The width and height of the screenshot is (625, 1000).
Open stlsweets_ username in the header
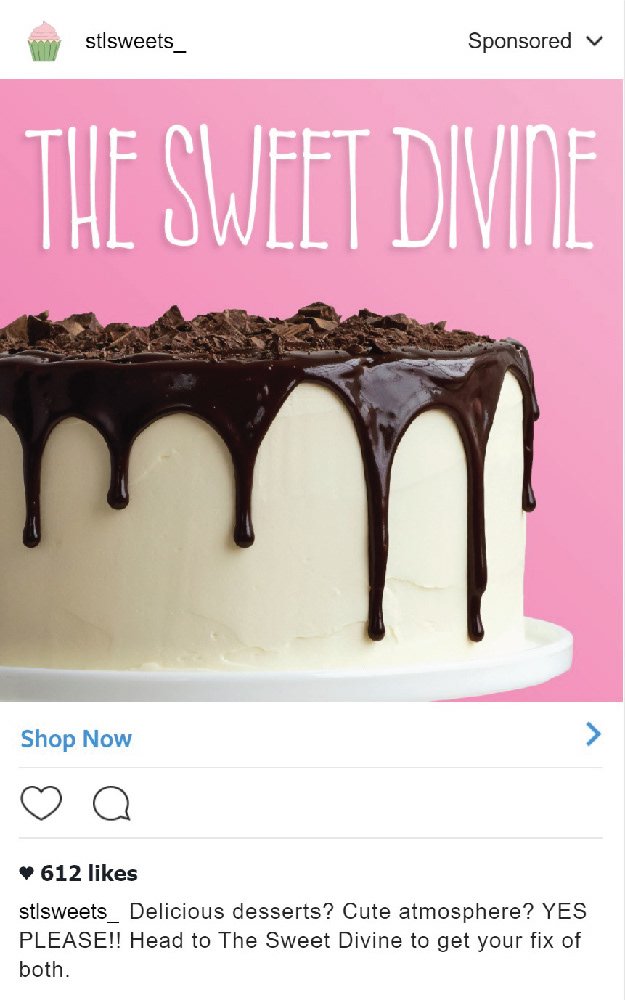click(136, 42)
